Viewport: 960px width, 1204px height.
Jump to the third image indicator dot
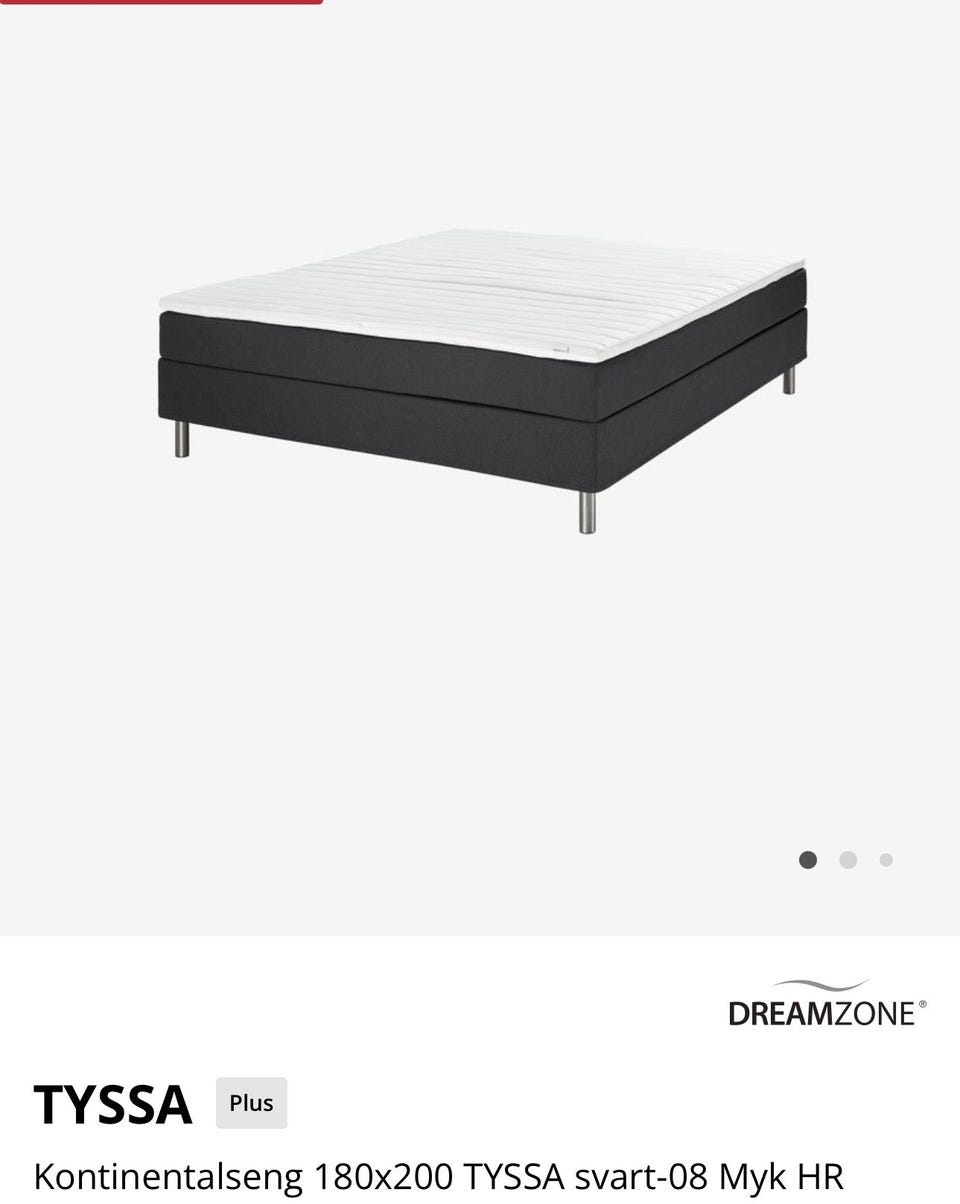886,860
